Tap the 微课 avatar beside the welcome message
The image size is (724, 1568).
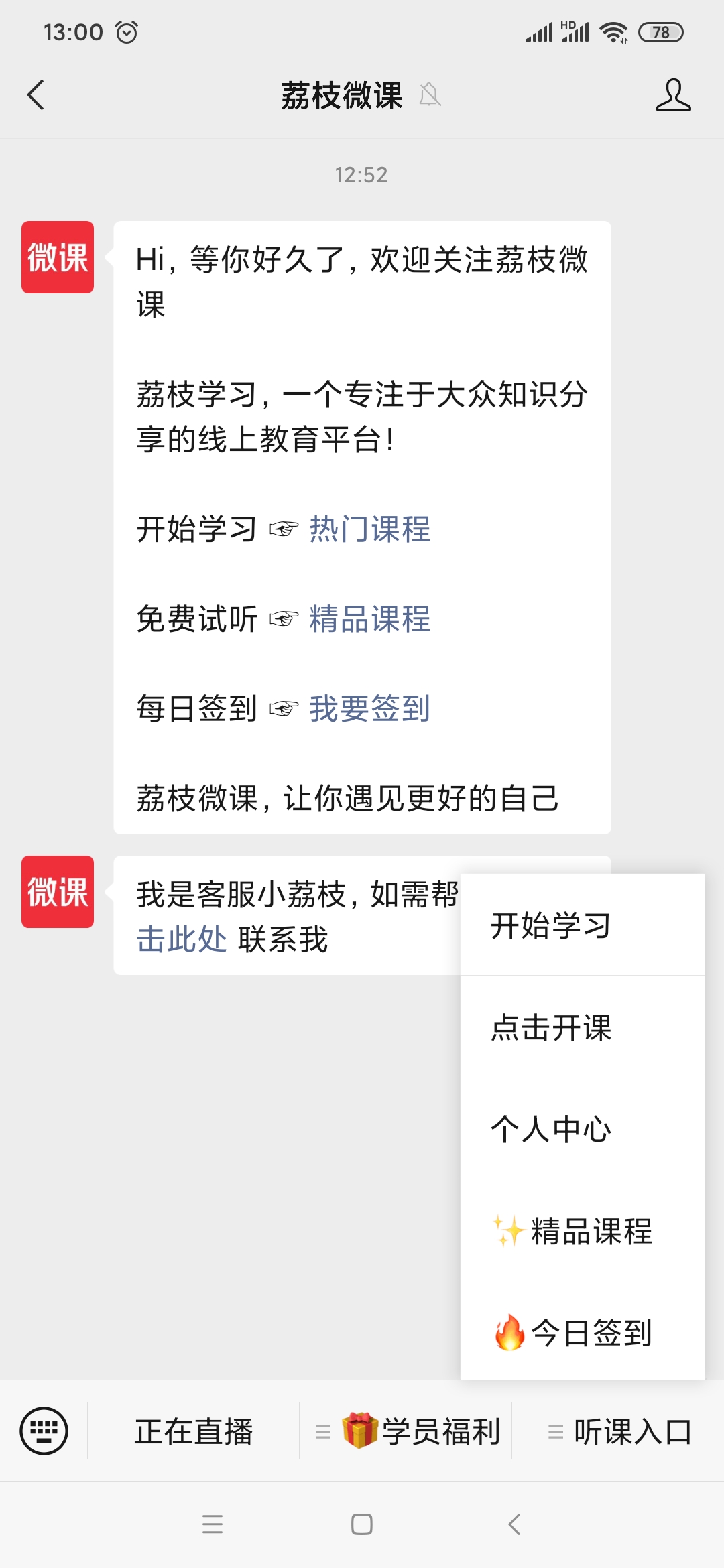[x=58, y=257]
